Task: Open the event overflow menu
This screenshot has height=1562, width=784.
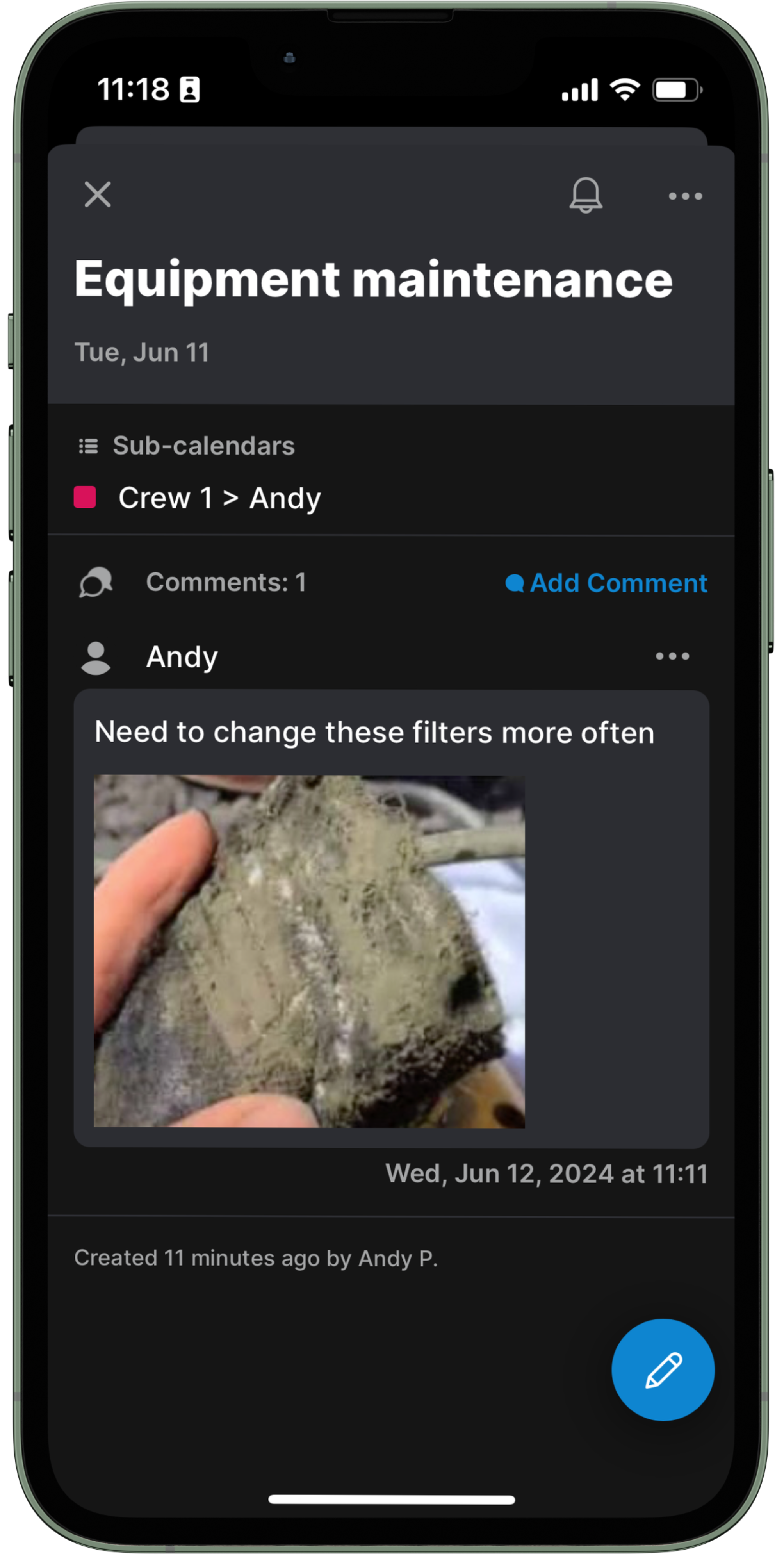Action: point(685,196)
